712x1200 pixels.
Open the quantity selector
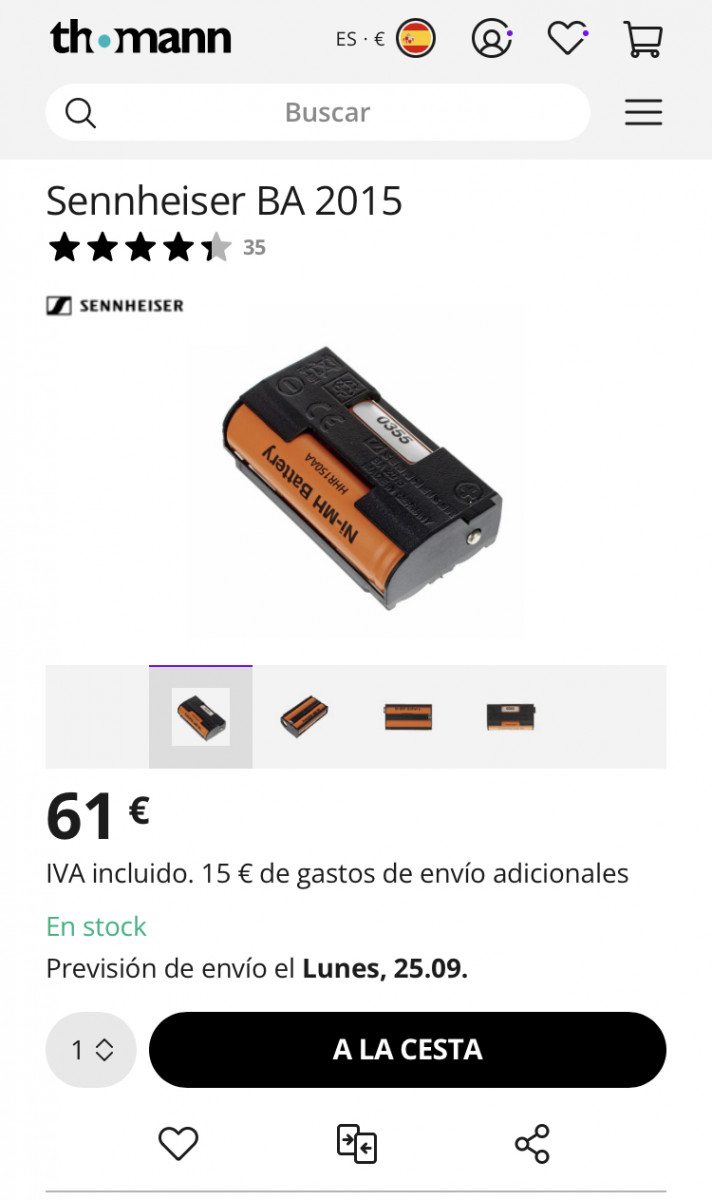91,1049
